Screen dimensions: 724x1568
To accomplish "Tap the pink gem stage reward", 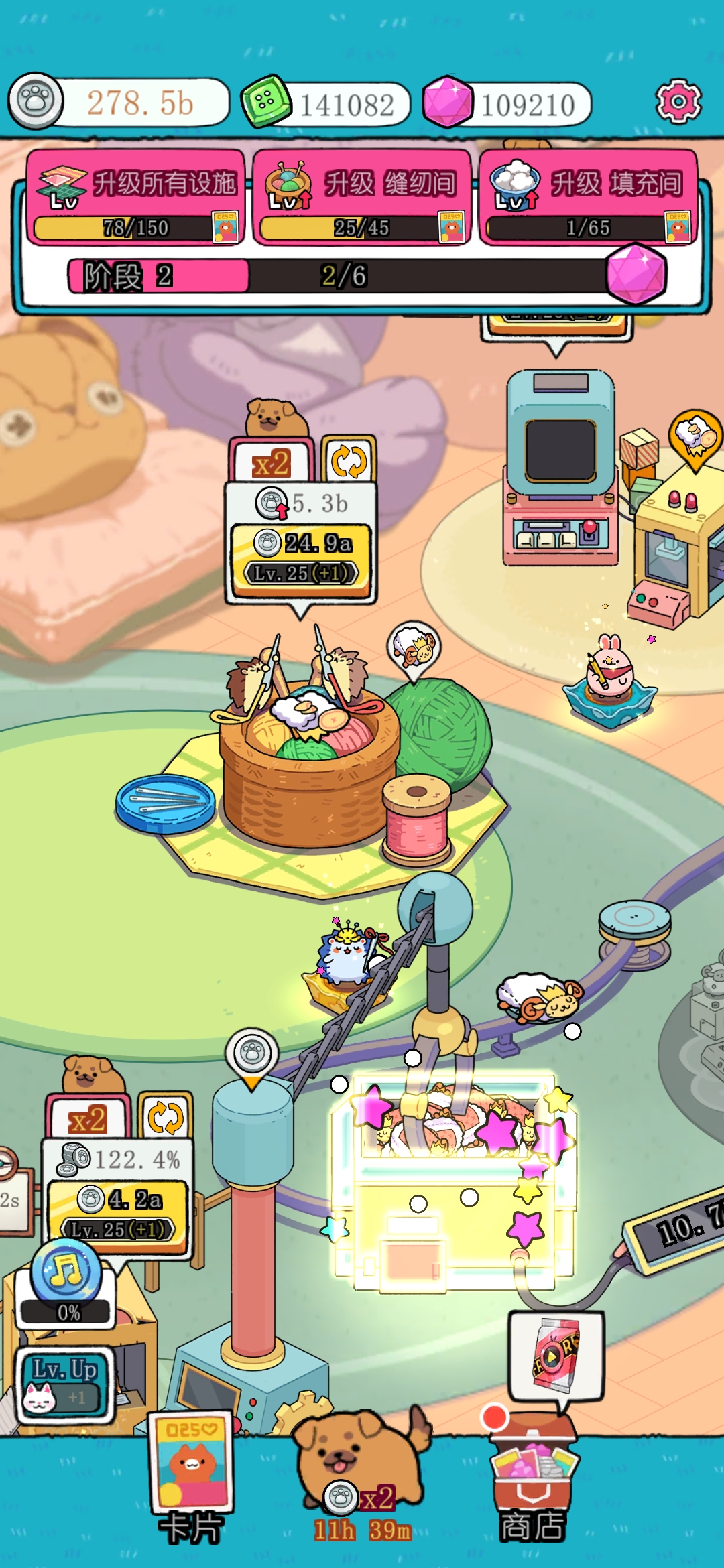I will [636, 275].
